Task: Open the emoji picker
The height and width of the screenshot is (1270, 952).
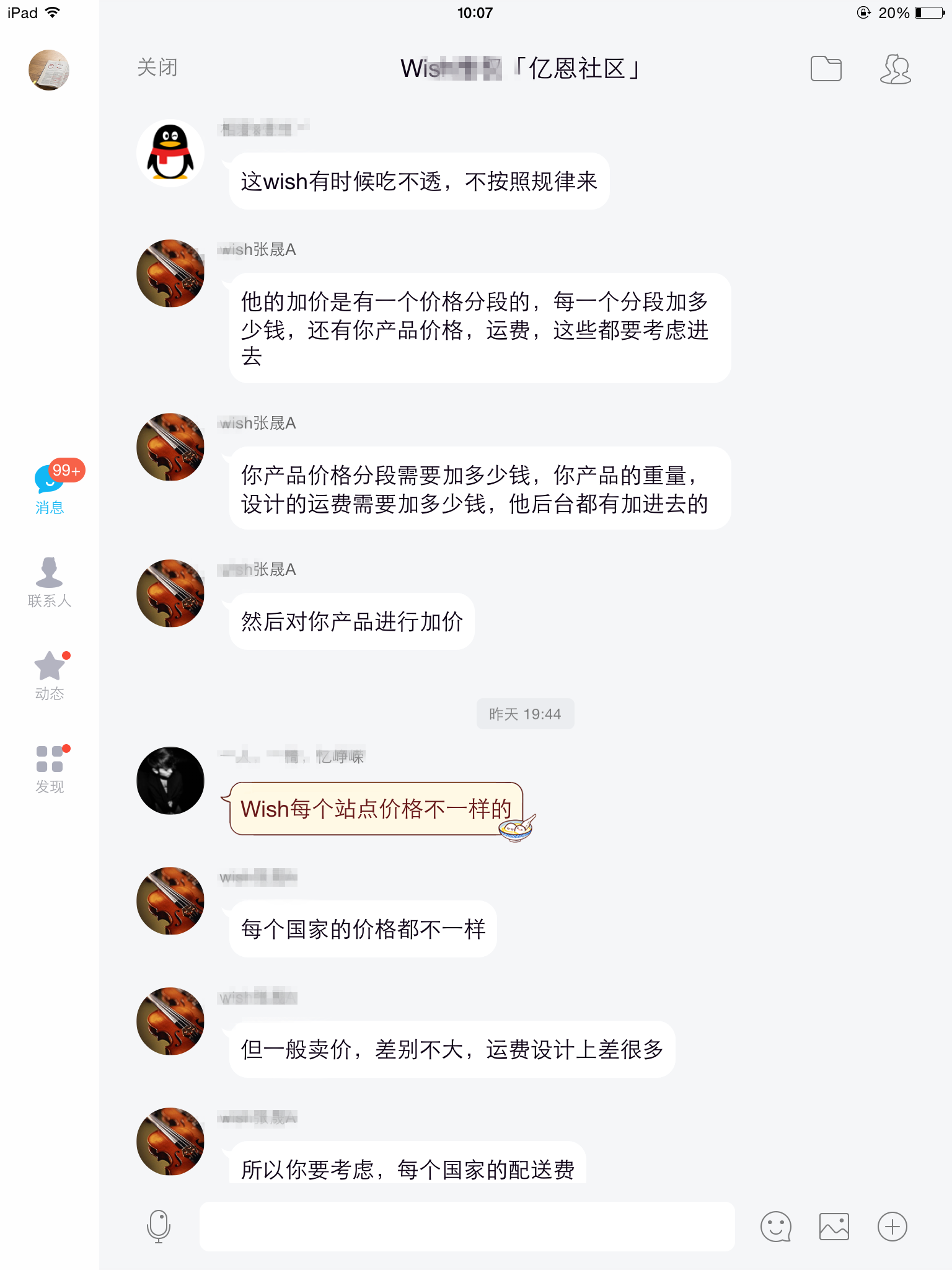Action: coord(775,1226)
